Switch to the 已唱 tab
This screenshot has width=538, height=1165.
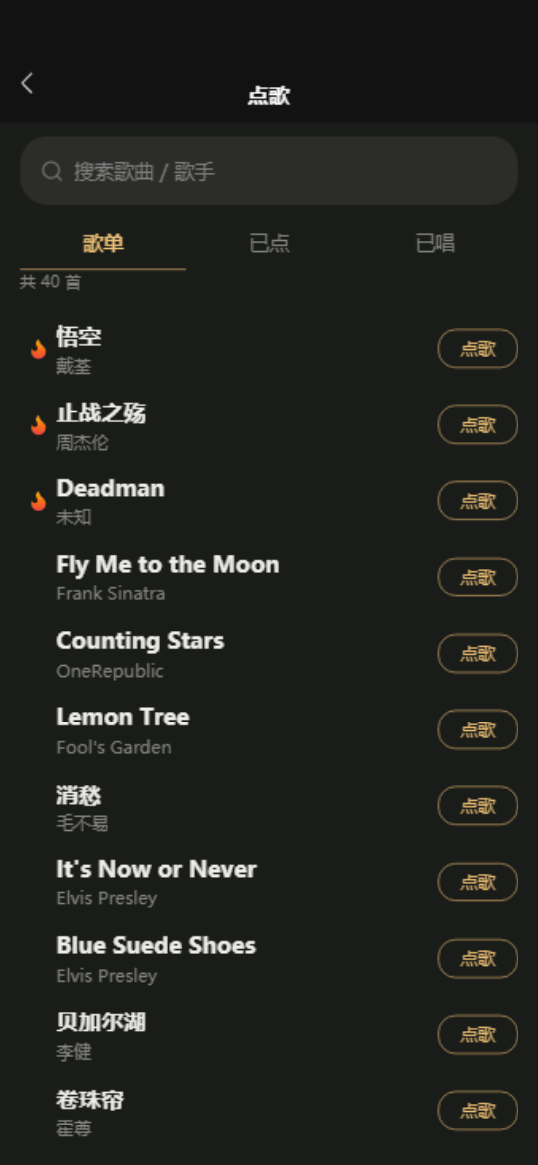pos(435,244)
